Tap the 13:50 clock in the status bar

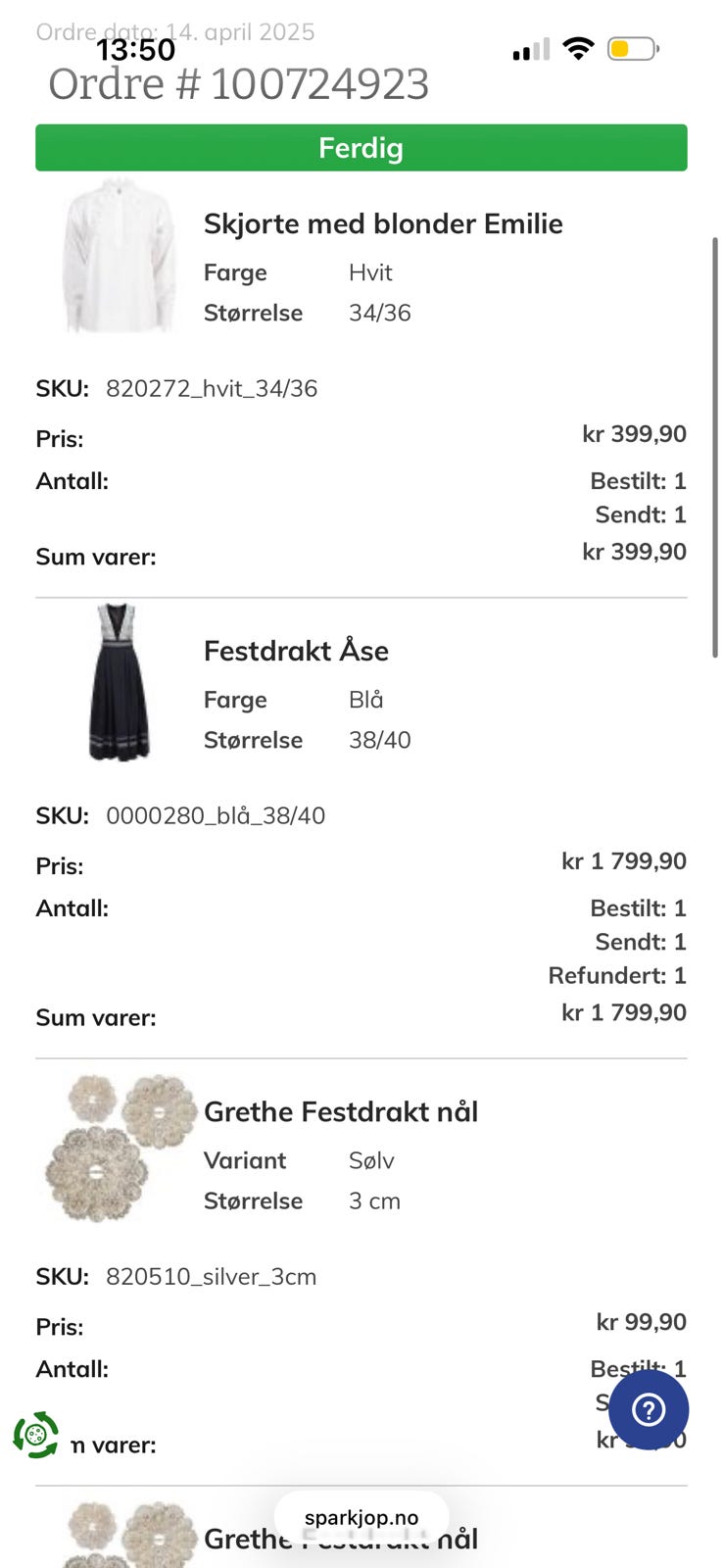[x=135, y=48]
